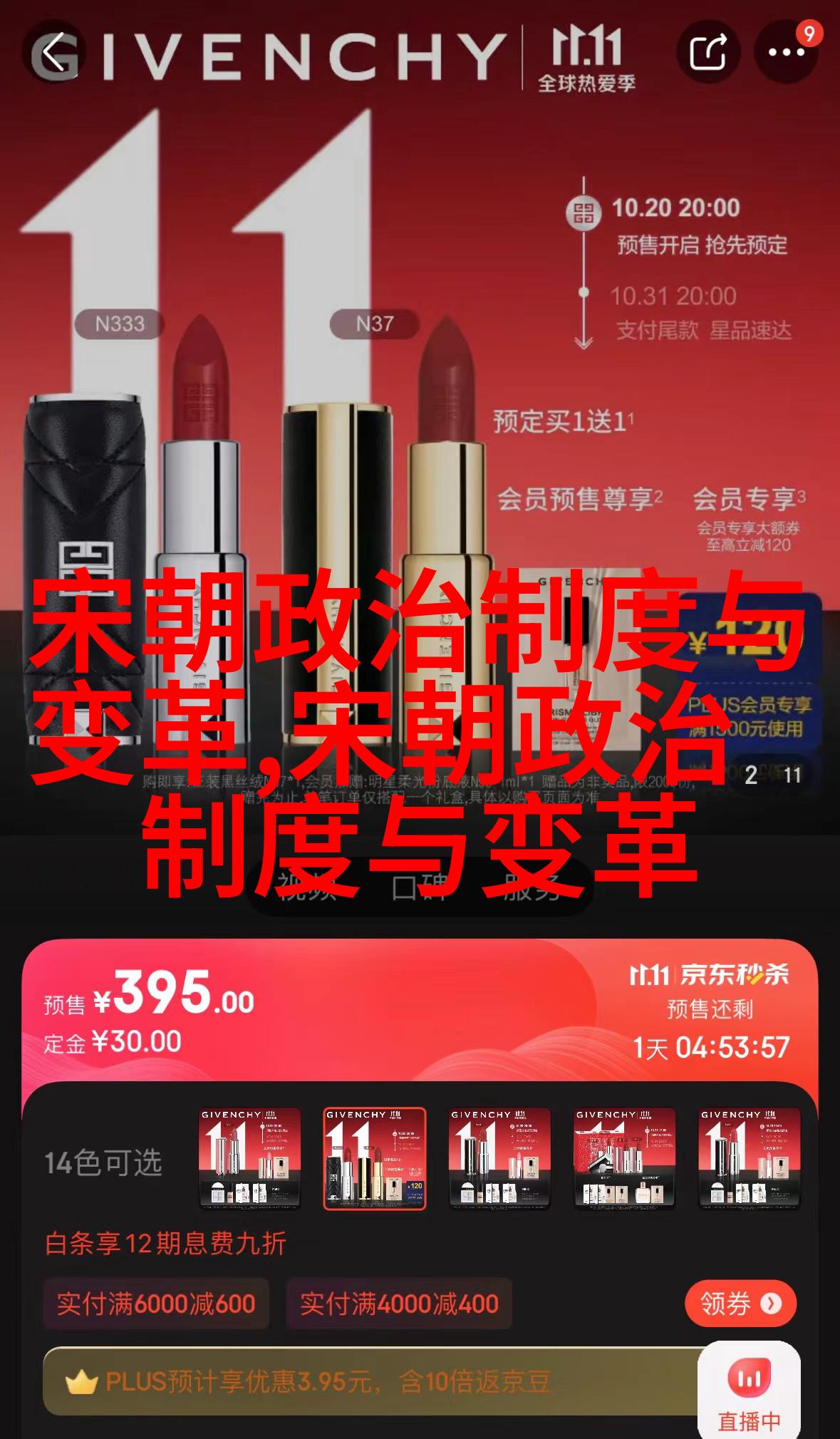
Task: Select the first color option thumbnail
Action: pyautogui.click(x=249, y=1157)
